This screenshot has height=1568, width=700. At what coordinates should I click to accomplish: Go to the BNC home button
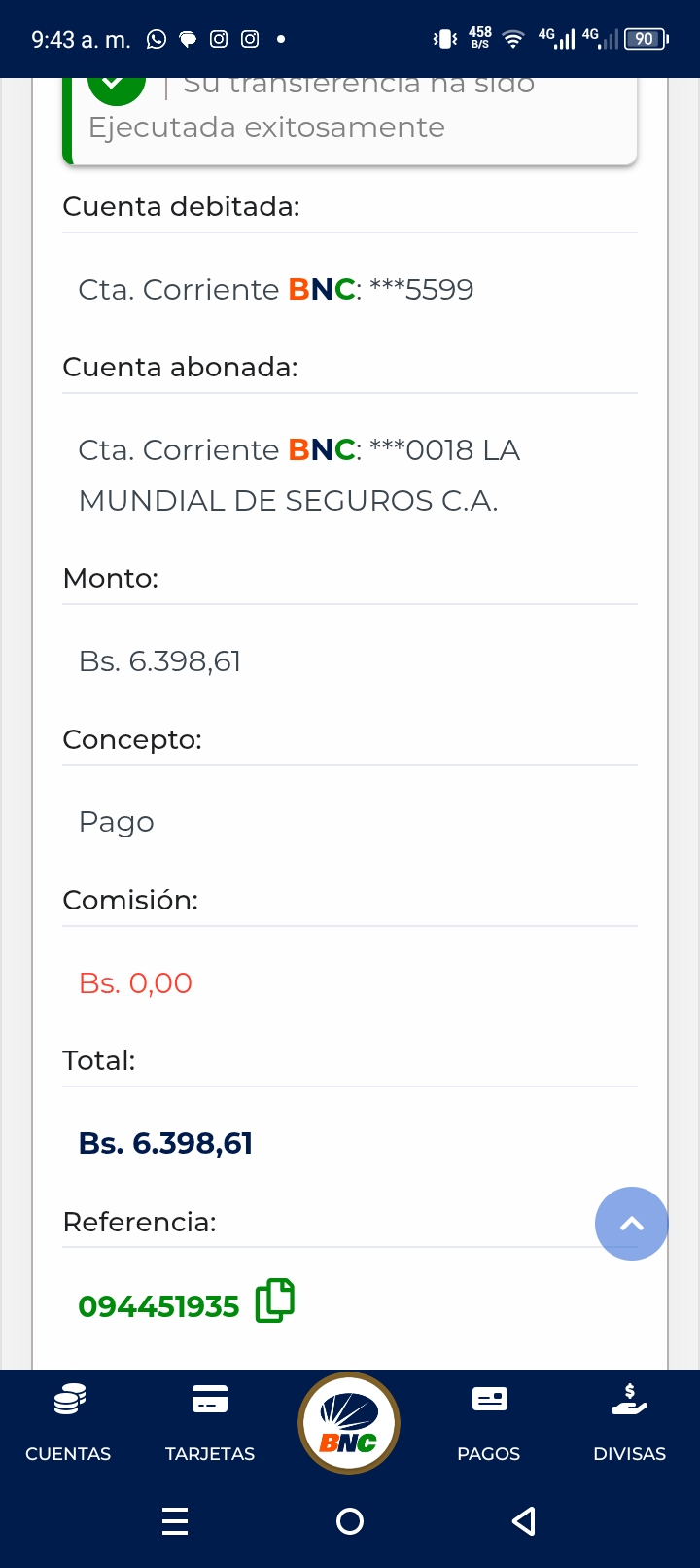(349, 1424)
